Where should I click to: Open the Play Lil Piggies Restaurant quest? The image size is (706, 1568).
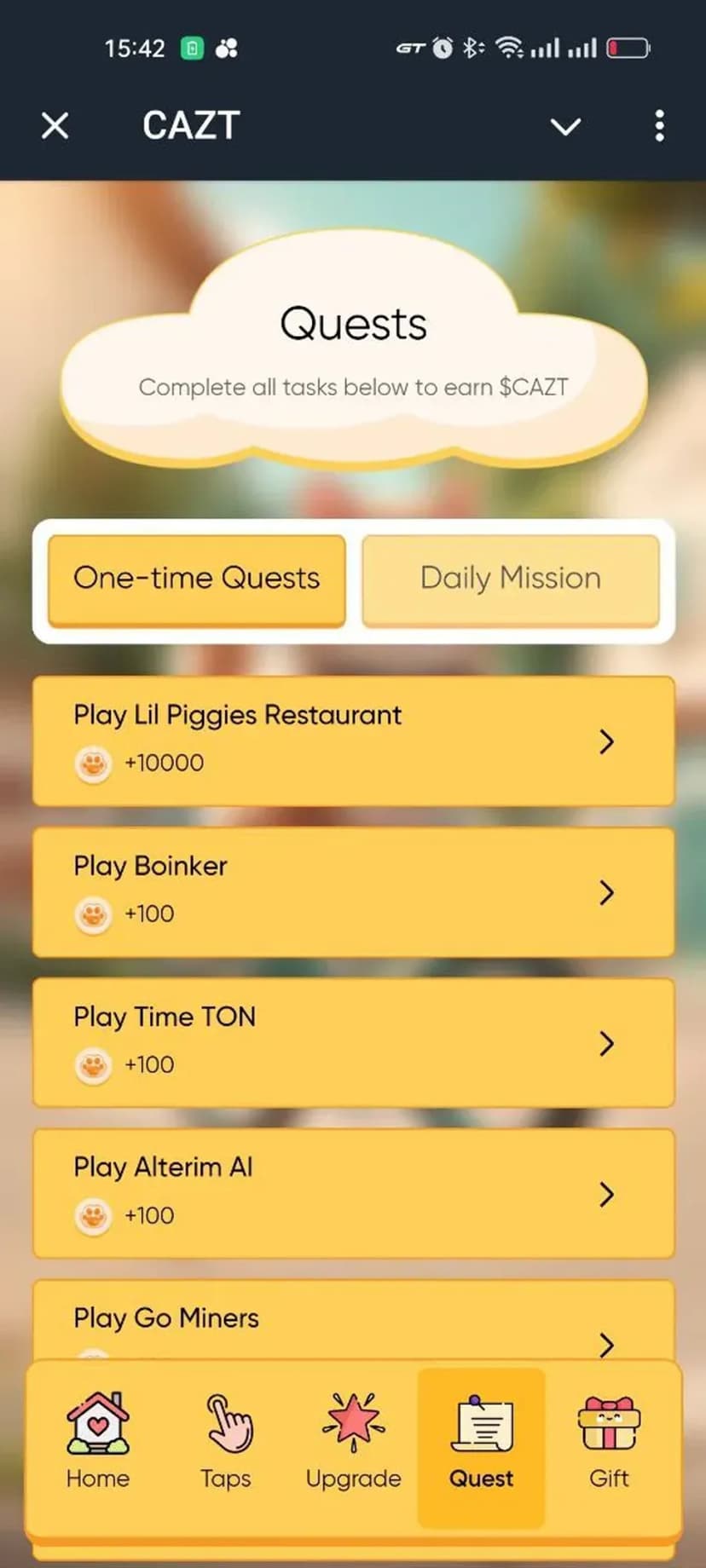pyautogui.click(x=353, y=741)
